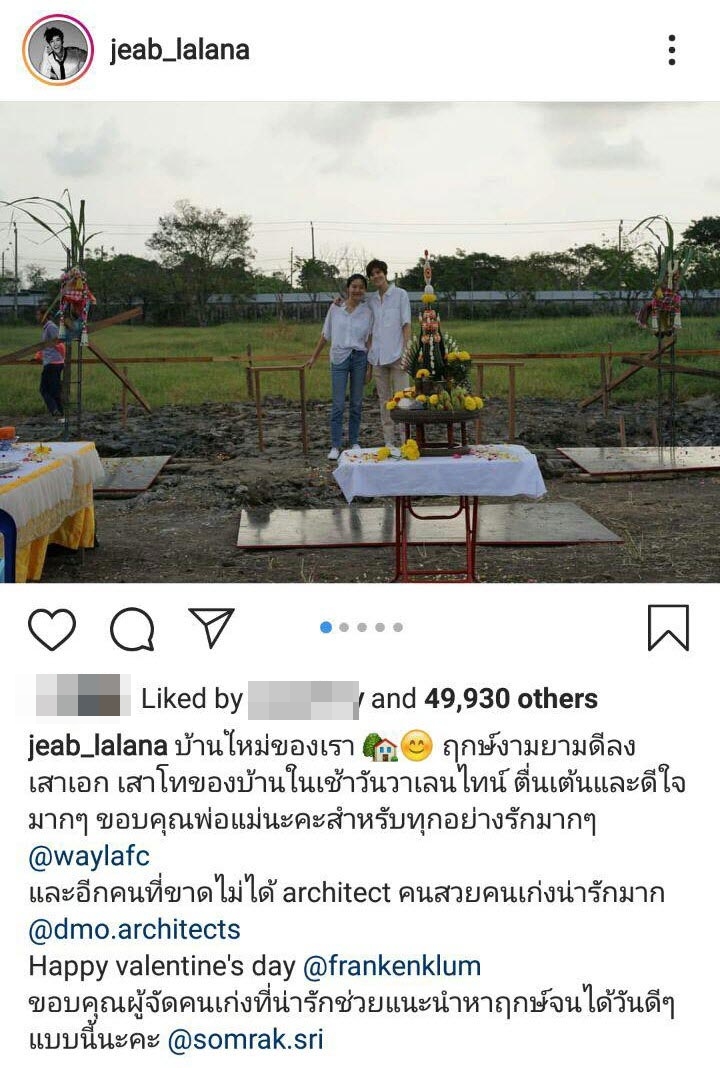Viewport: 720px width, 1068px height.
Task: View the 49,930 others who liked
Action: pos(510,698)
